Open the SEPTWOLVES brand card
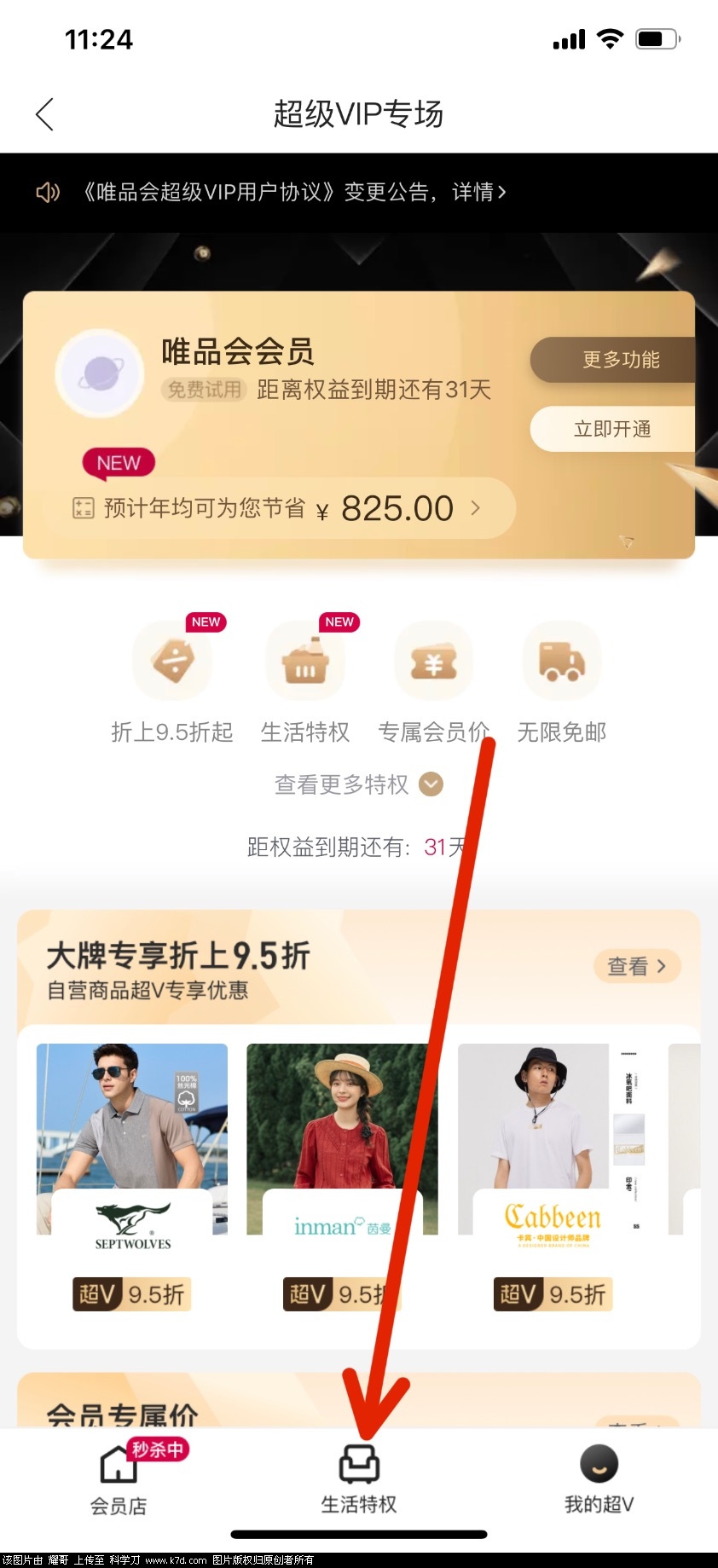This screenshot has width=718, height=1568. point(132,1177)
